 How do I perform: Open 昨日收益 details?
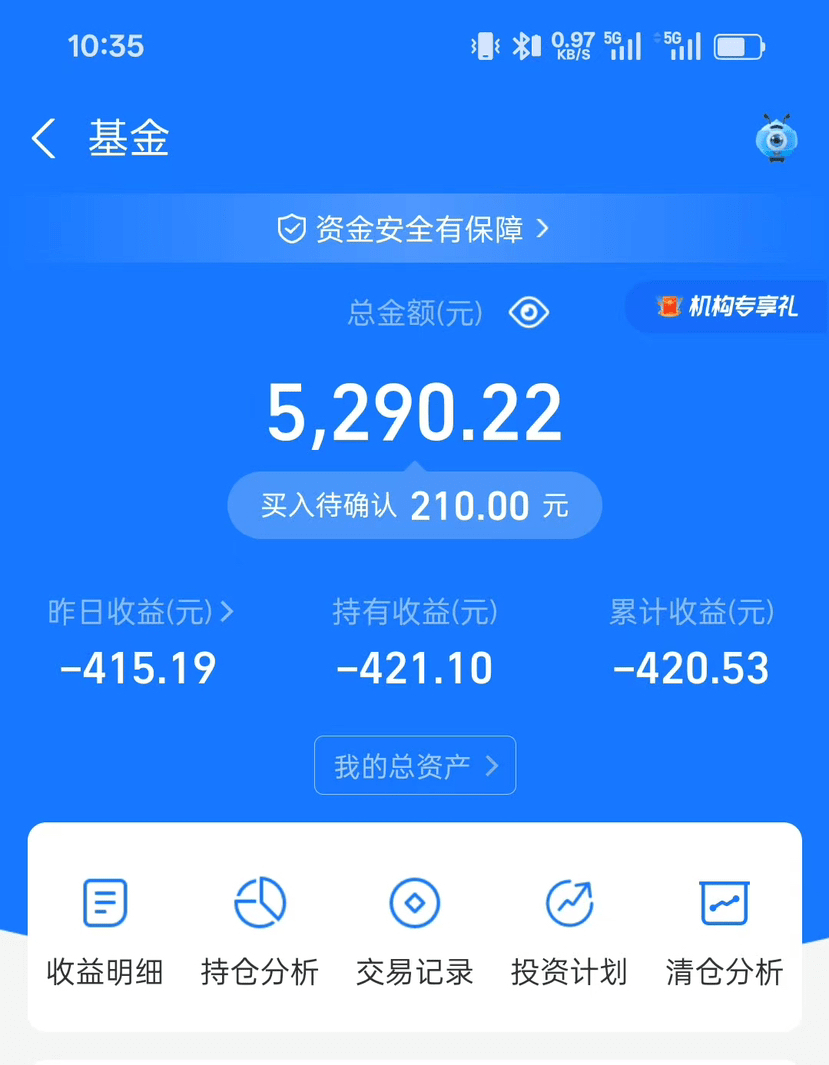141,612
